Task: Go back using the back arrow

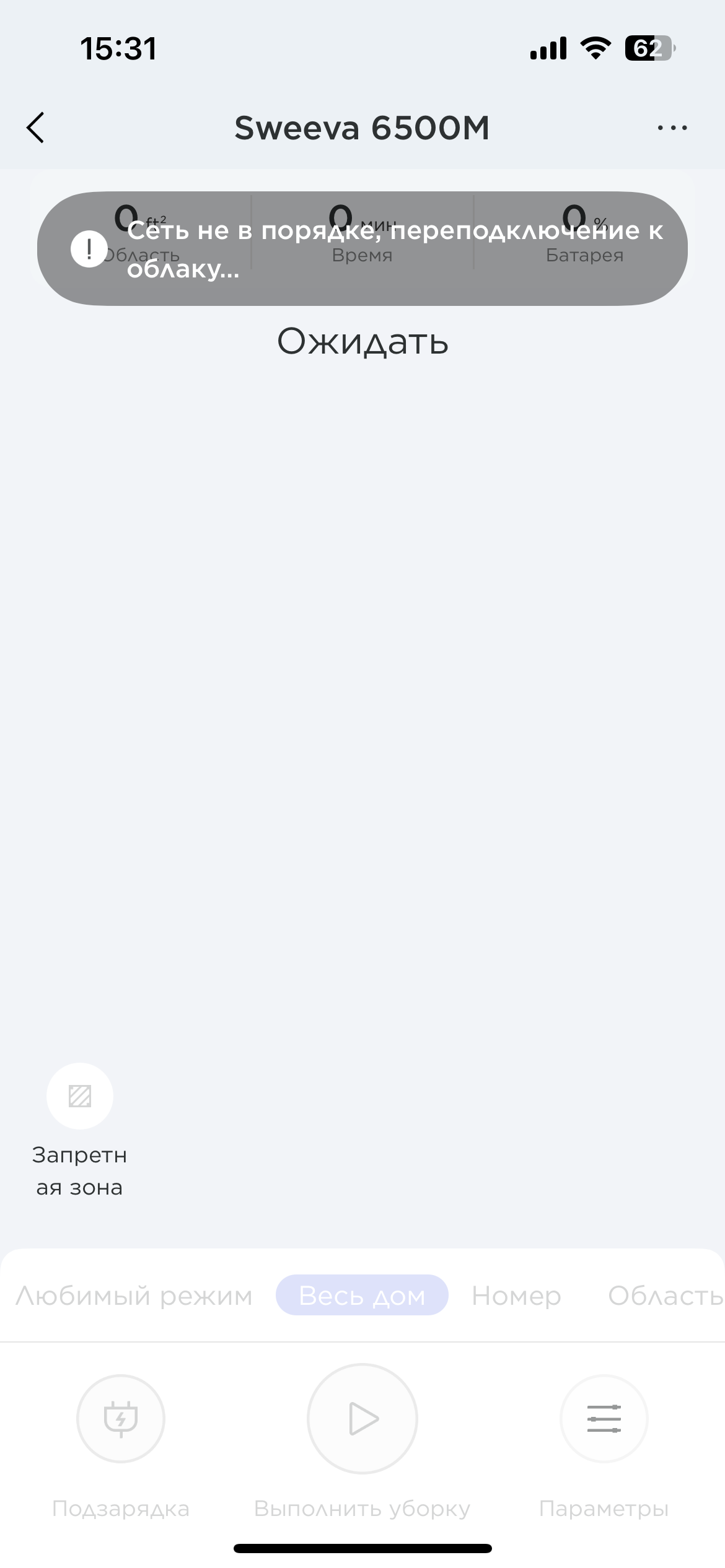Action: [35, 128]
